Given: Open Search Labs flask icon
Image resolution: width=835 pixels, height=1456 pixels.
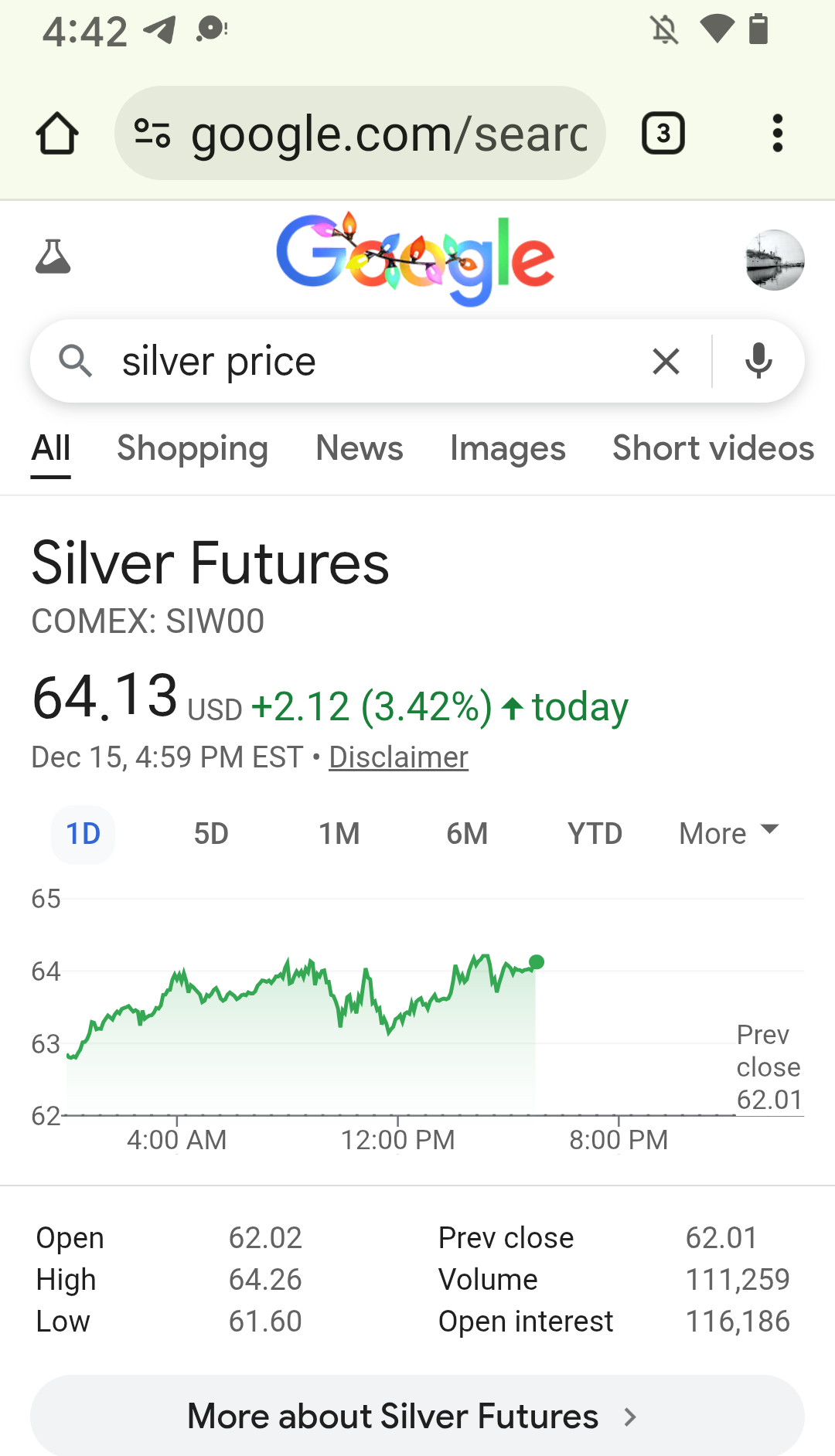Looking at the screenshot, I should [53, 257].
